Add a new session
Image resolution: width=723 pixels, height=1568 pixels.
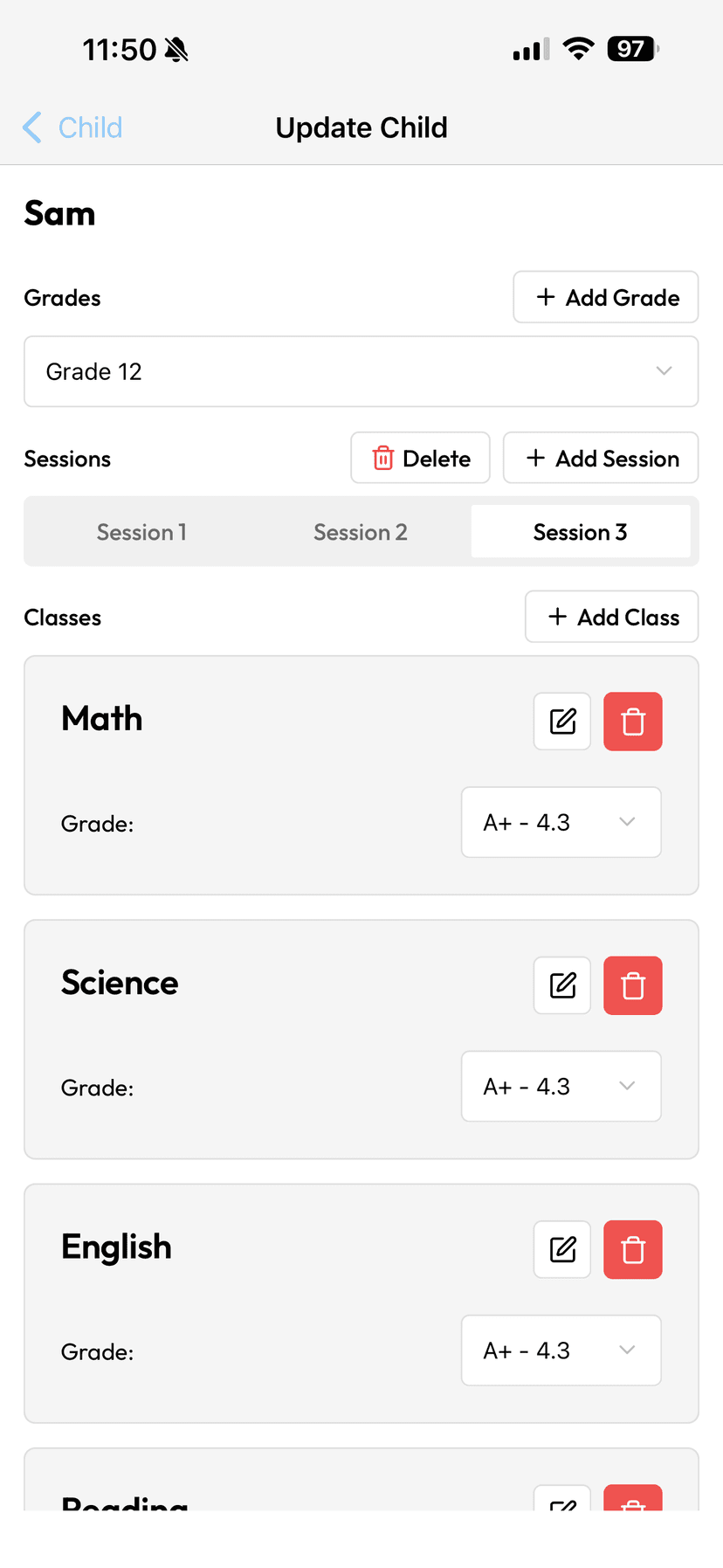600,458
